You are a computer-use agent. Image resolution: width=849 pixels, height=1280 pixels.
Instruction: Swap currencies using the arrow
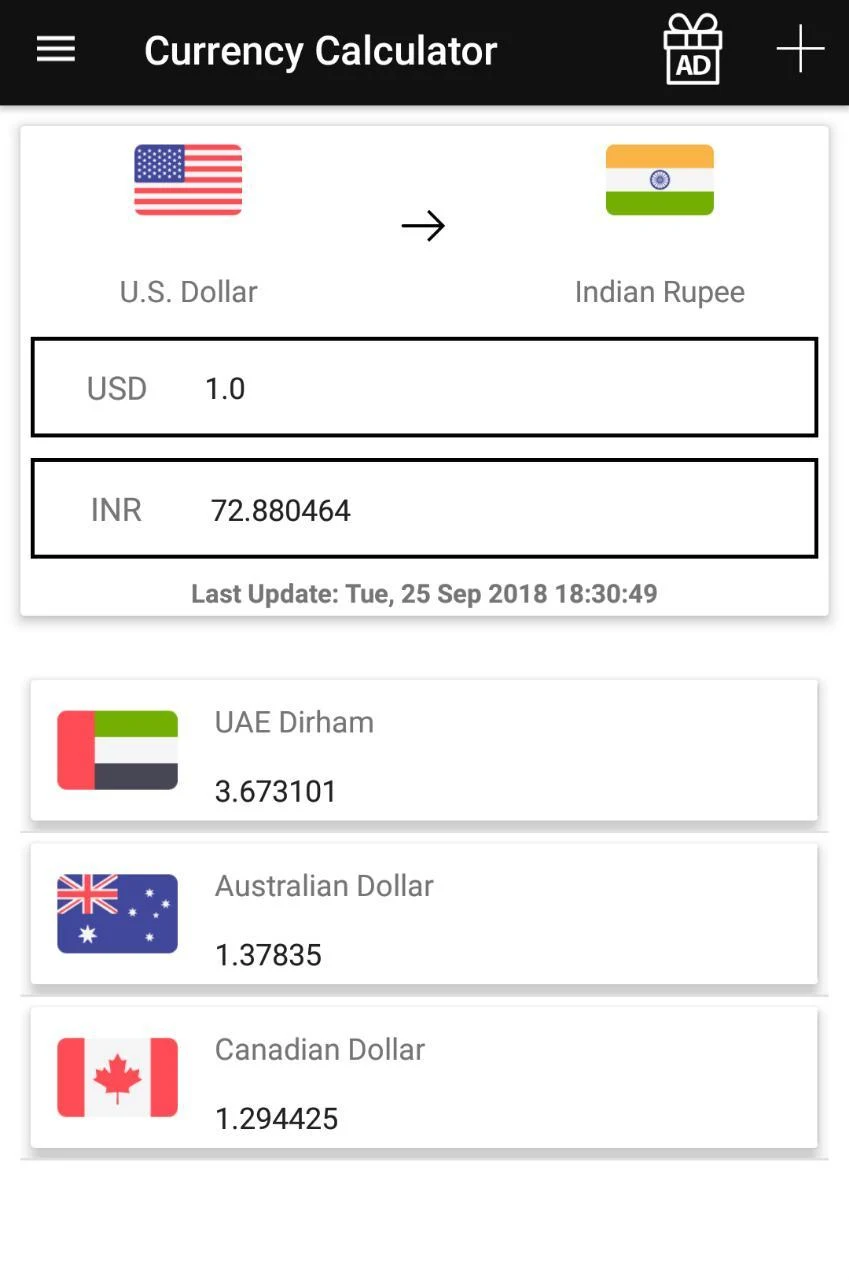click(x=423, y=227)
